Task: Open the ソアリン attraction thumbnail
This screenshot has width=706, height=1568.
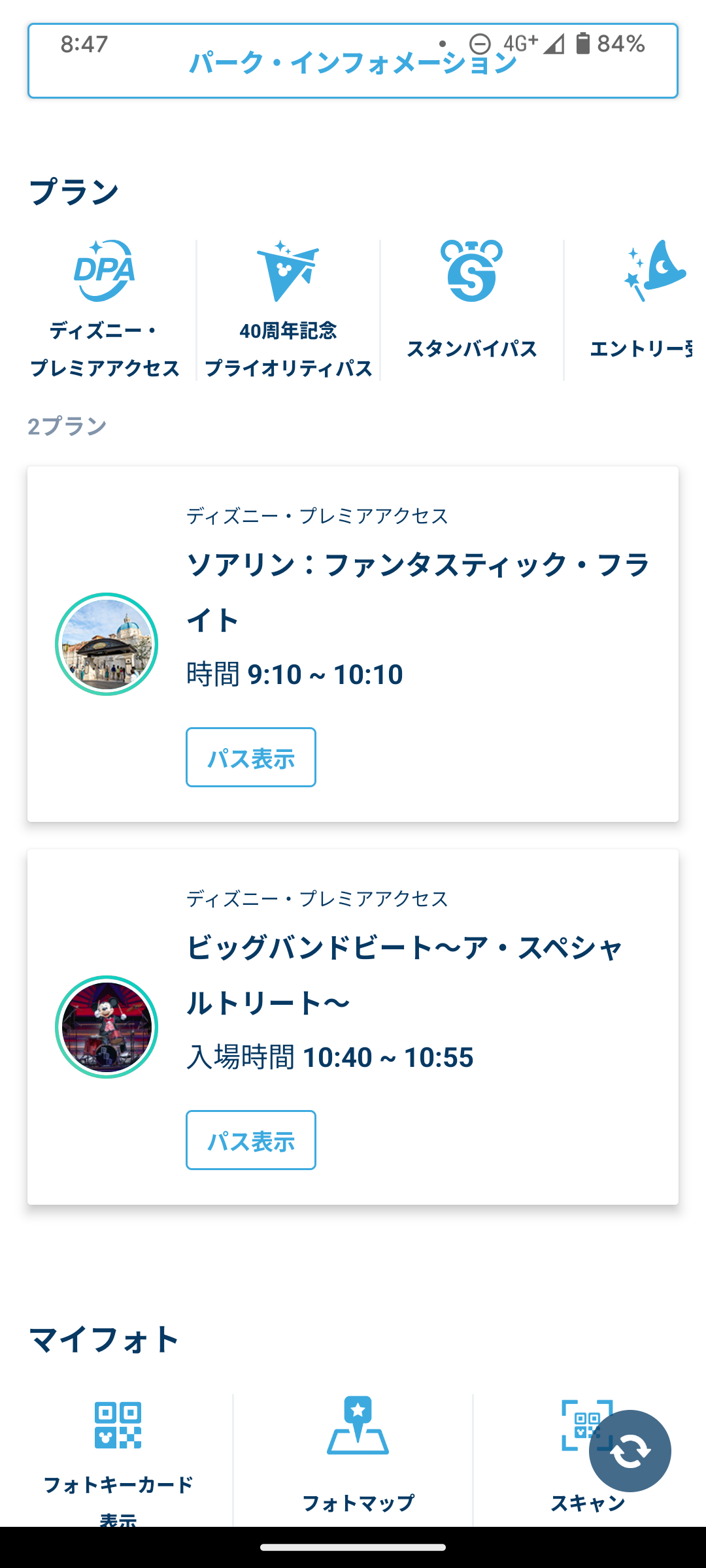Action: 107,644
